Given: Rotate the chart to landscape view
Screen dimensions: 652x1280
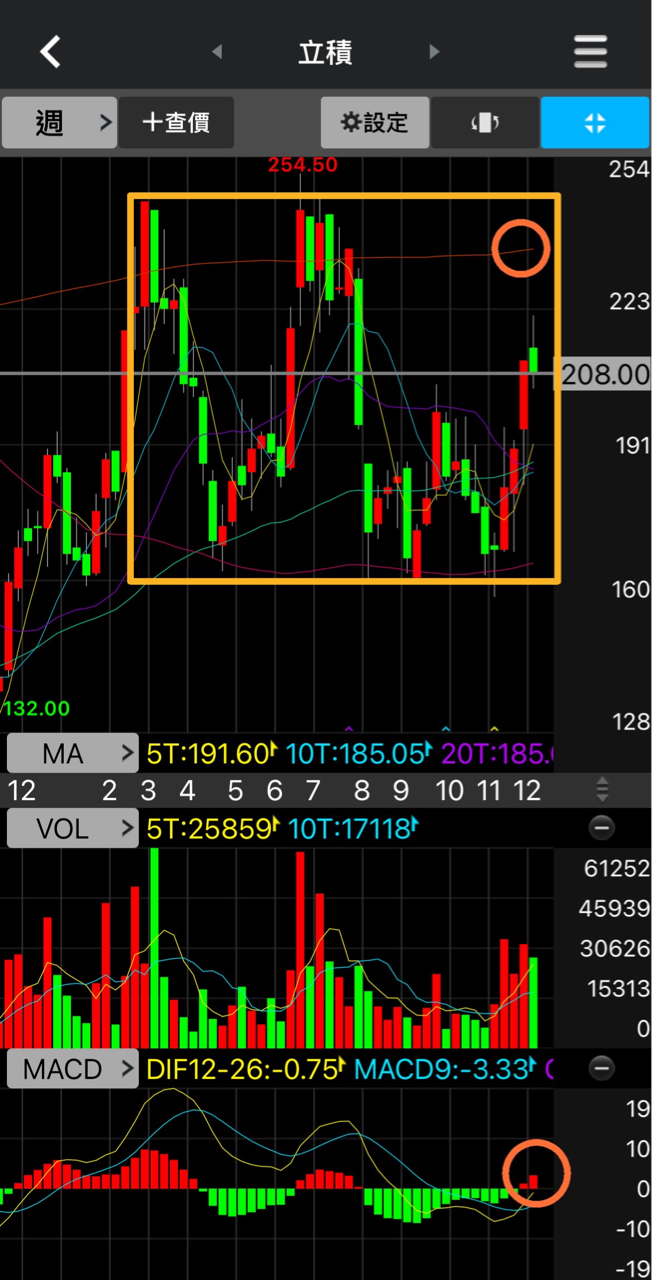Looking at the screenshot, I should [485, 123].
